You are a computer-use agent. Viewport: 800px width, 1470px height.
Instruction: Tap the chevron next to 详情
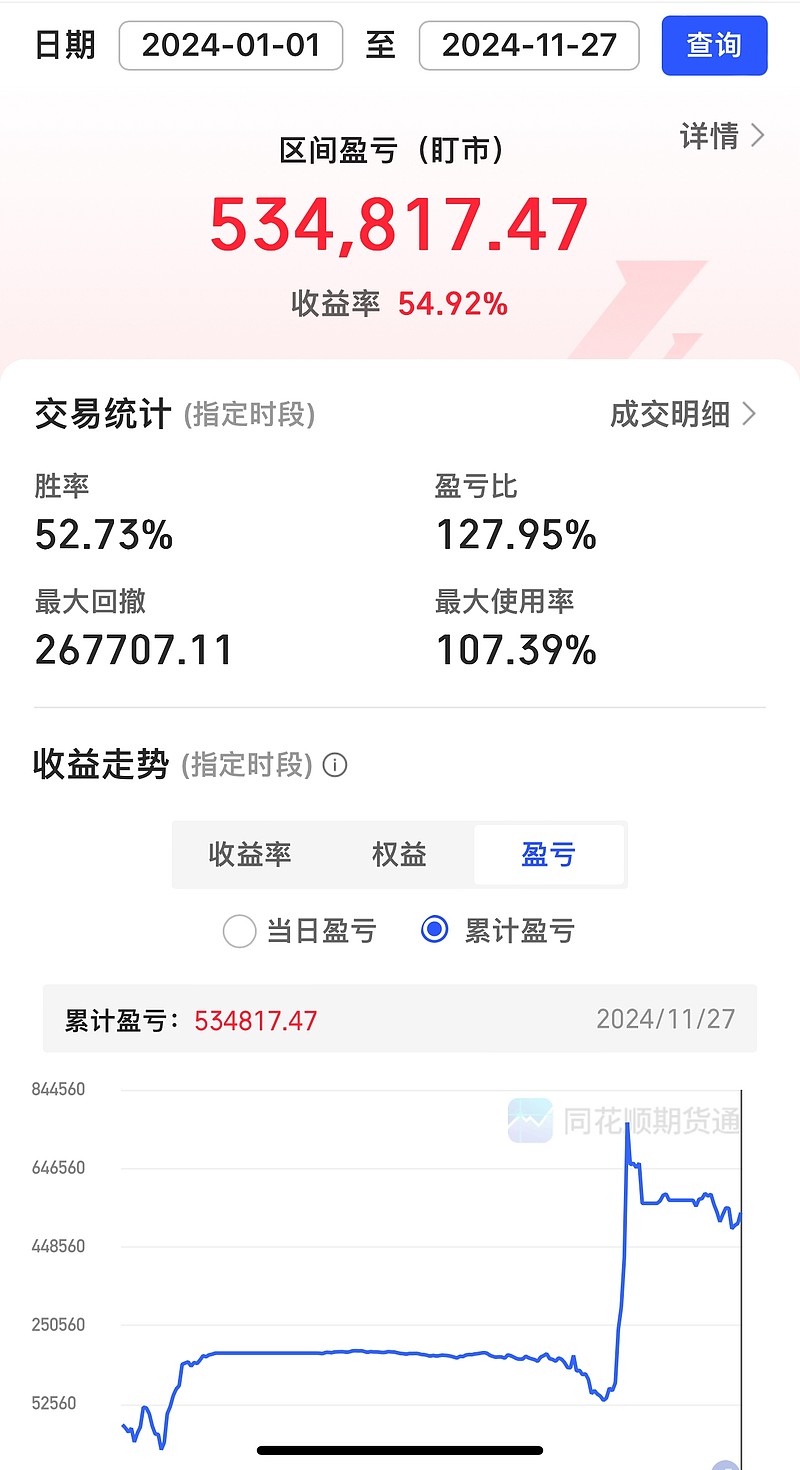pyautogui.click(x=758, y=136)
